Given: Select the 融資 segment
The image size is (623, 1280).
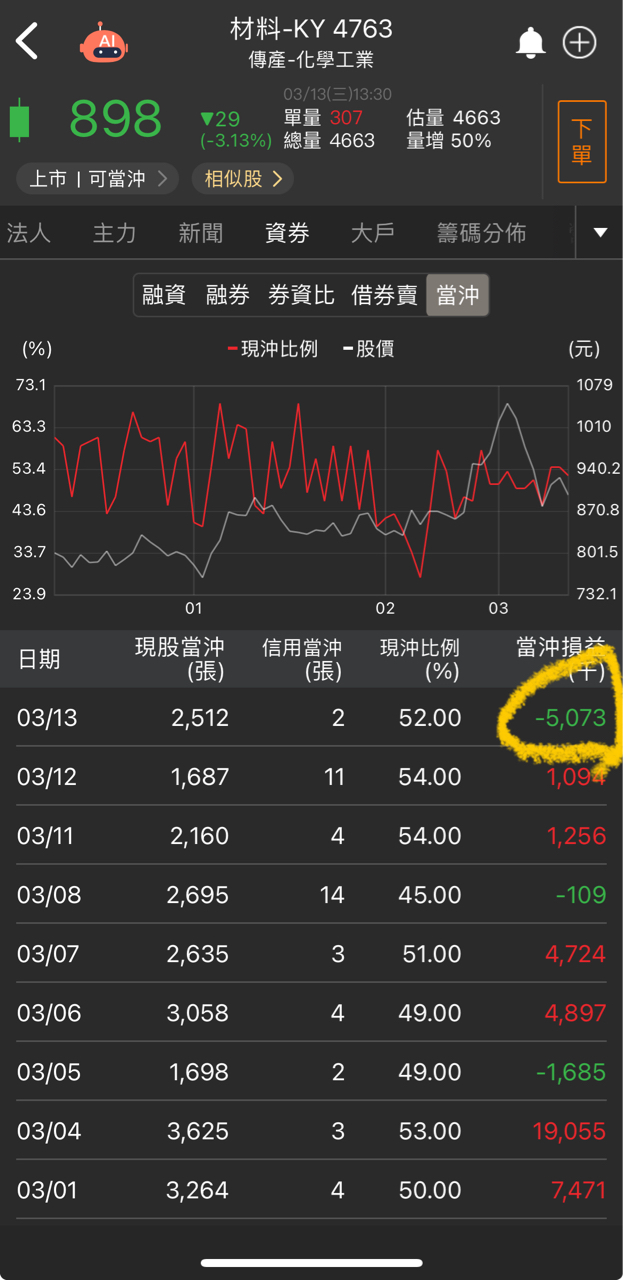Looking at the screenshot, I should (164, 295).
